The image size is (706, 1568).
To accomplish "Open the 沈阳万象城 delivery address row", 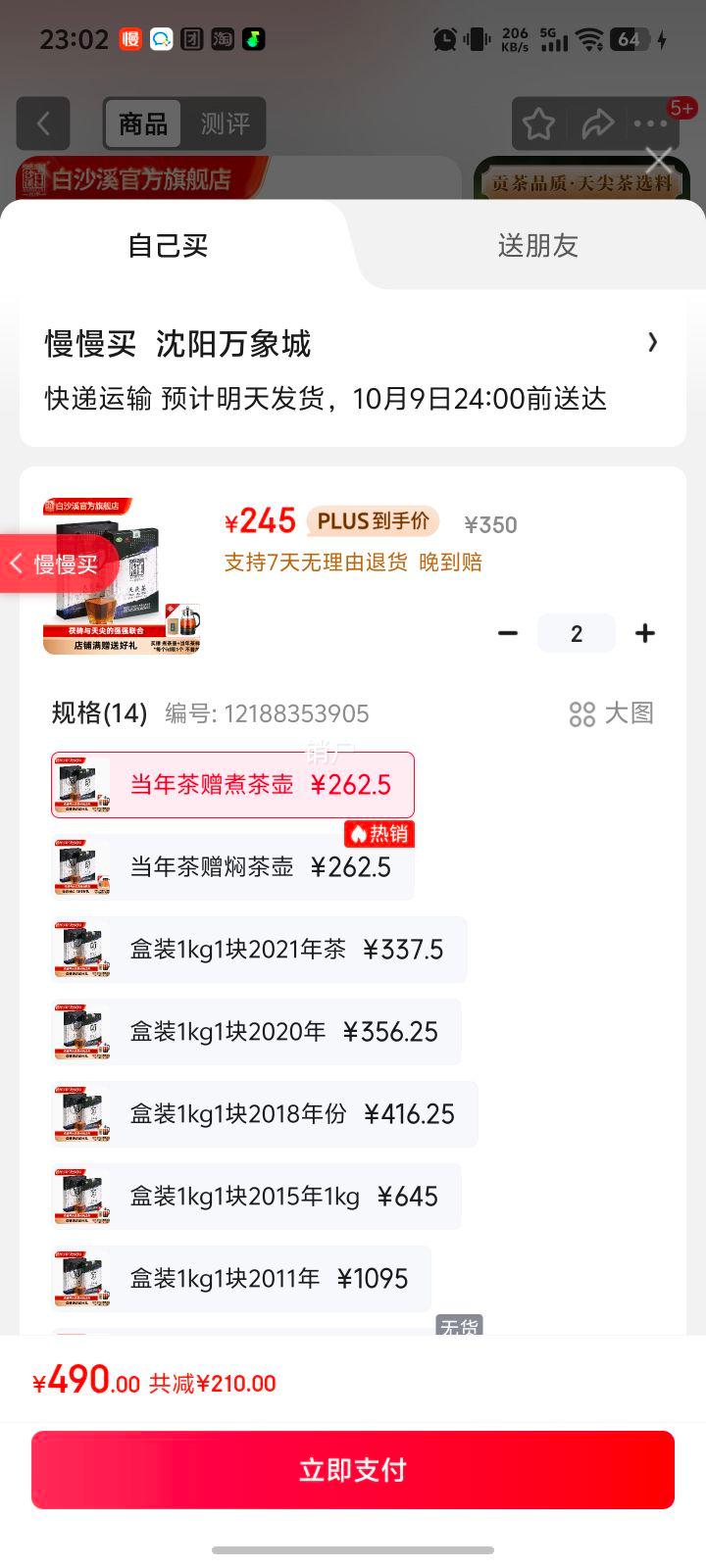I will click(352, 370).
